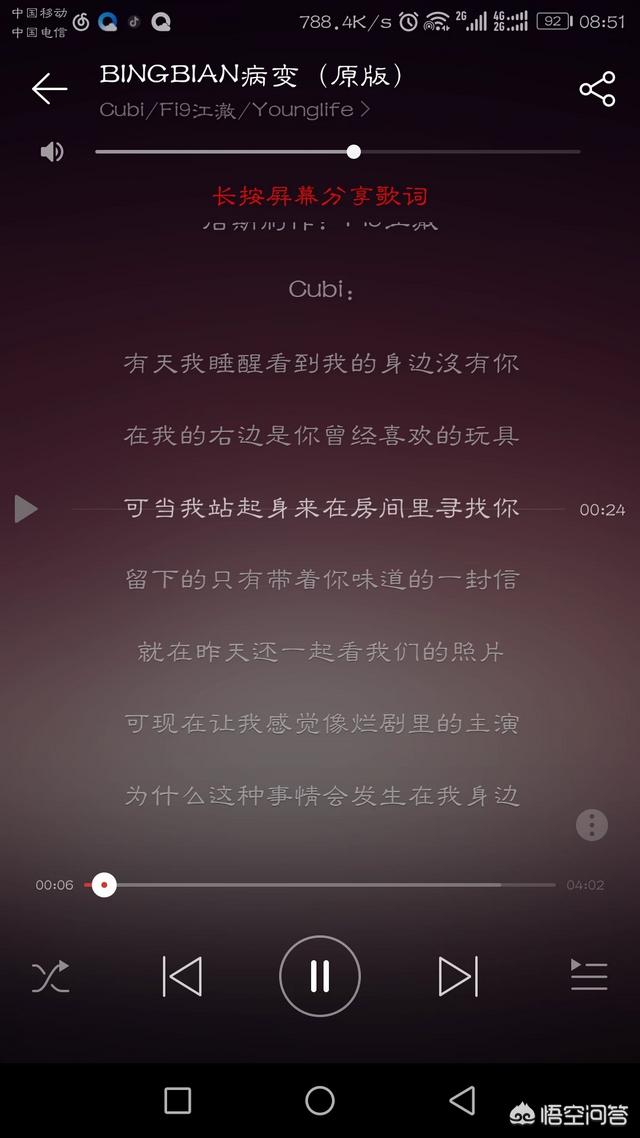Share the song BINGBIAN病变

click(x=597, y=89)
